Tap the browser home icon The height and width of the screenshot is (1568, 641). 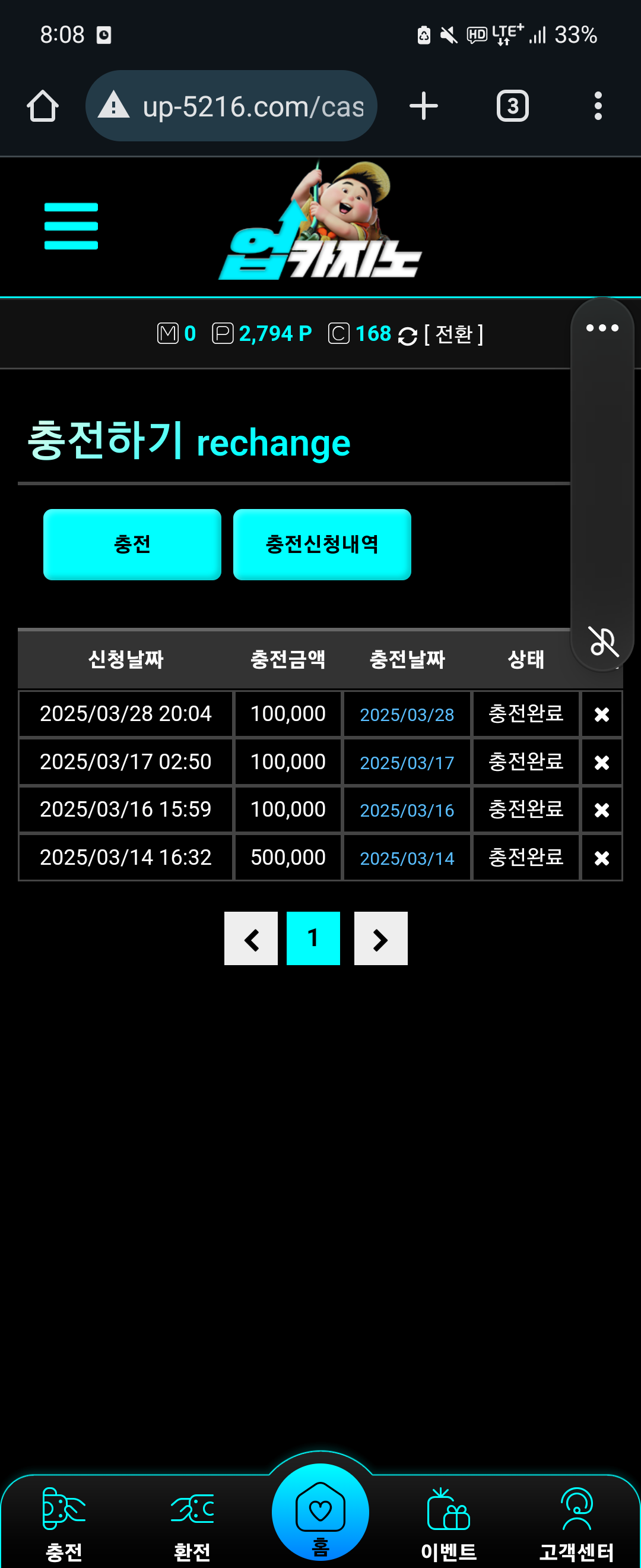[x=43, y=106]
